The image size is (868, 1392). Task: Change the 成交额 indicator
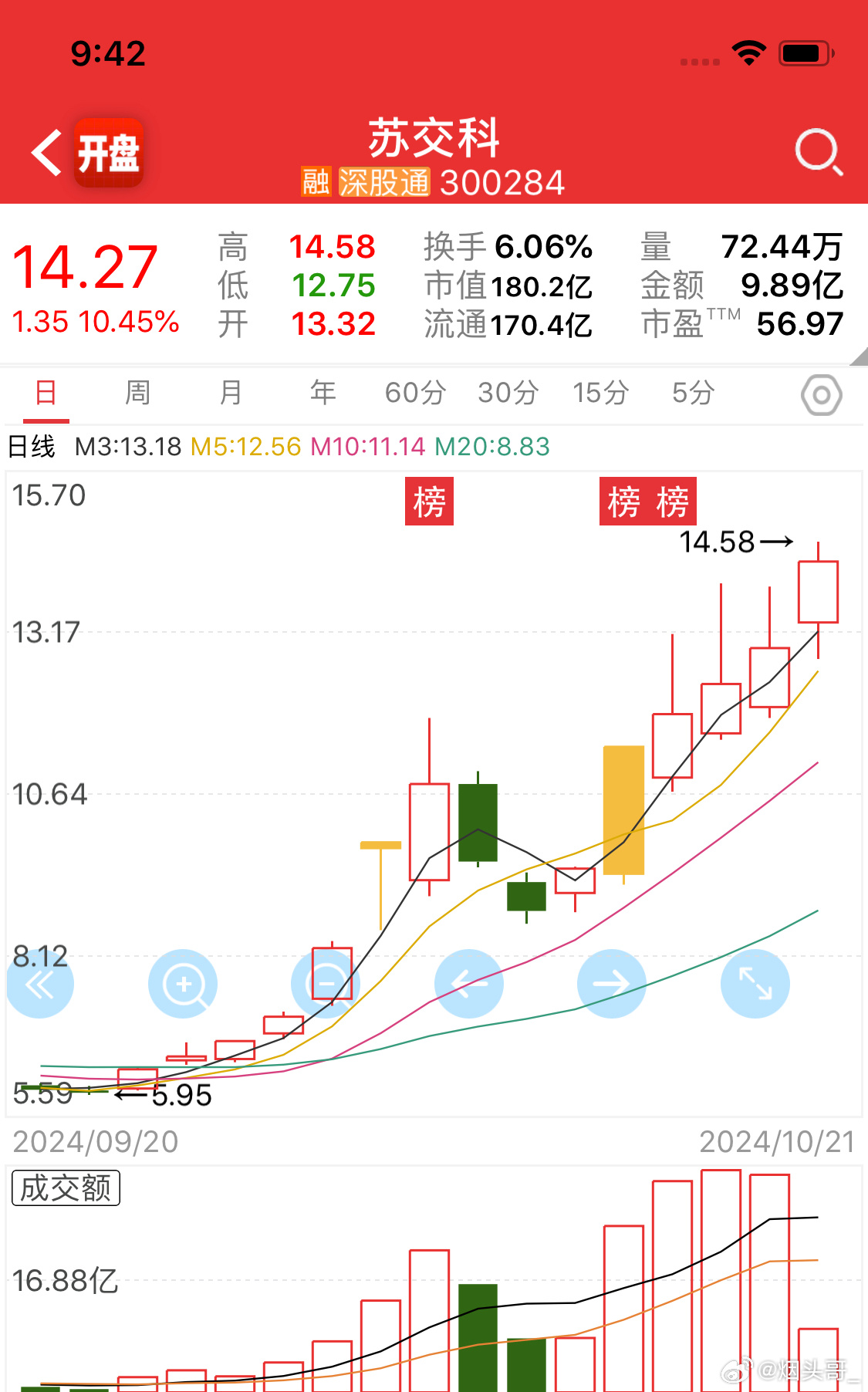[x=66, y=1188]
